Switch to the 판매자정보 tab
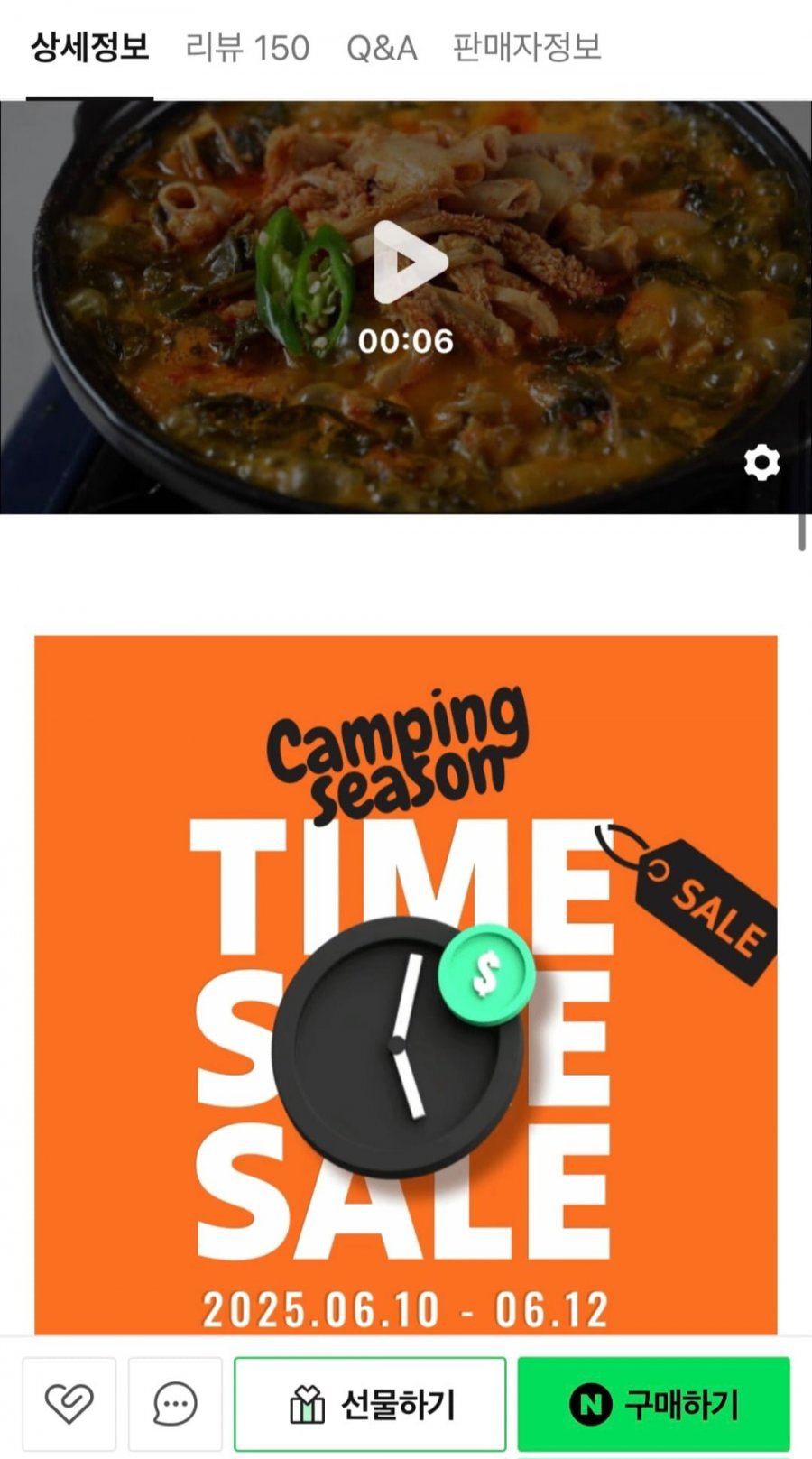 [x=527, y=48]
